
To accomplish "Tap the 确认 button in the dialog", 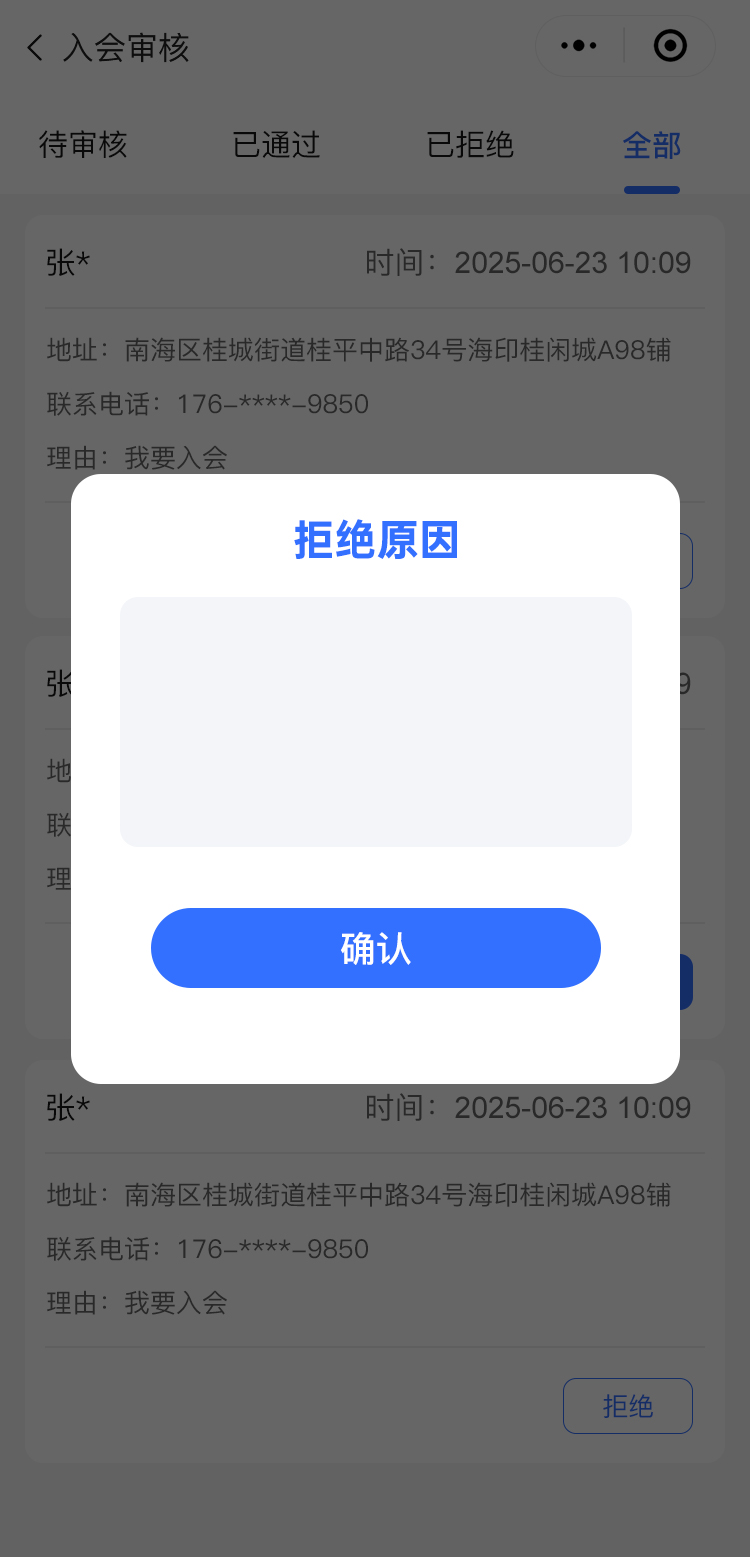I will [x=375, y=948].
